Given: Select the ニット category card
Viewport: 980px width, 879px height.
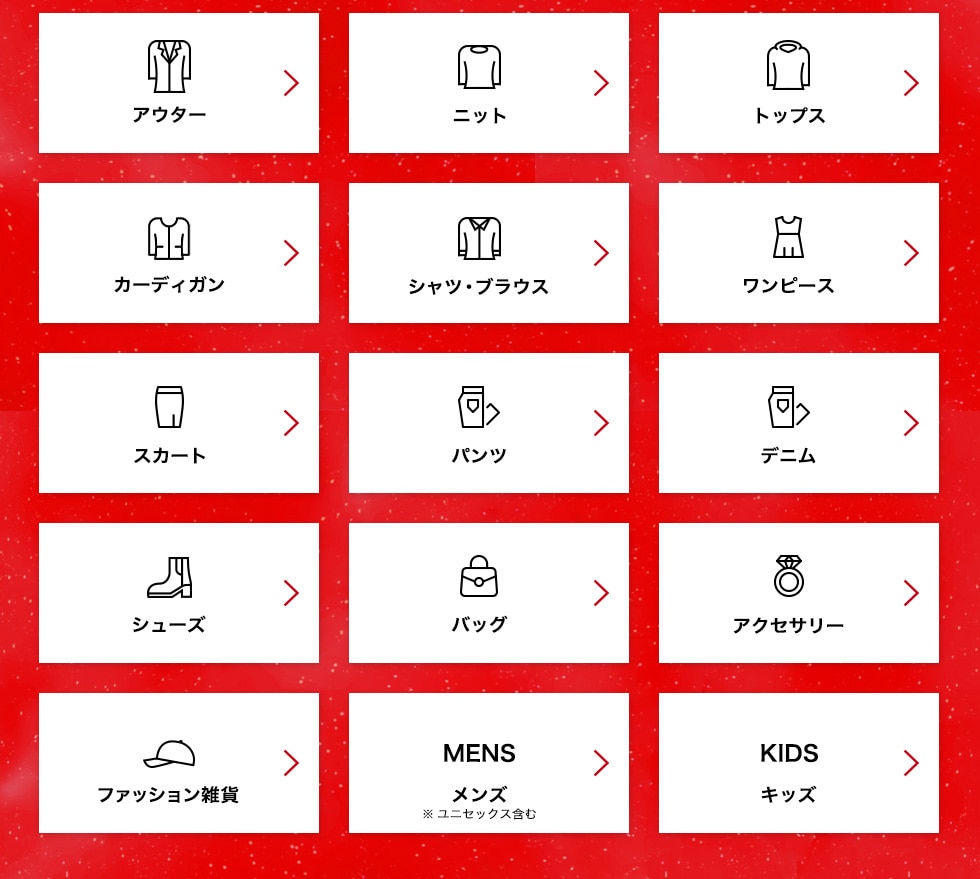Looking at the screenshot, I should (488, 83).
